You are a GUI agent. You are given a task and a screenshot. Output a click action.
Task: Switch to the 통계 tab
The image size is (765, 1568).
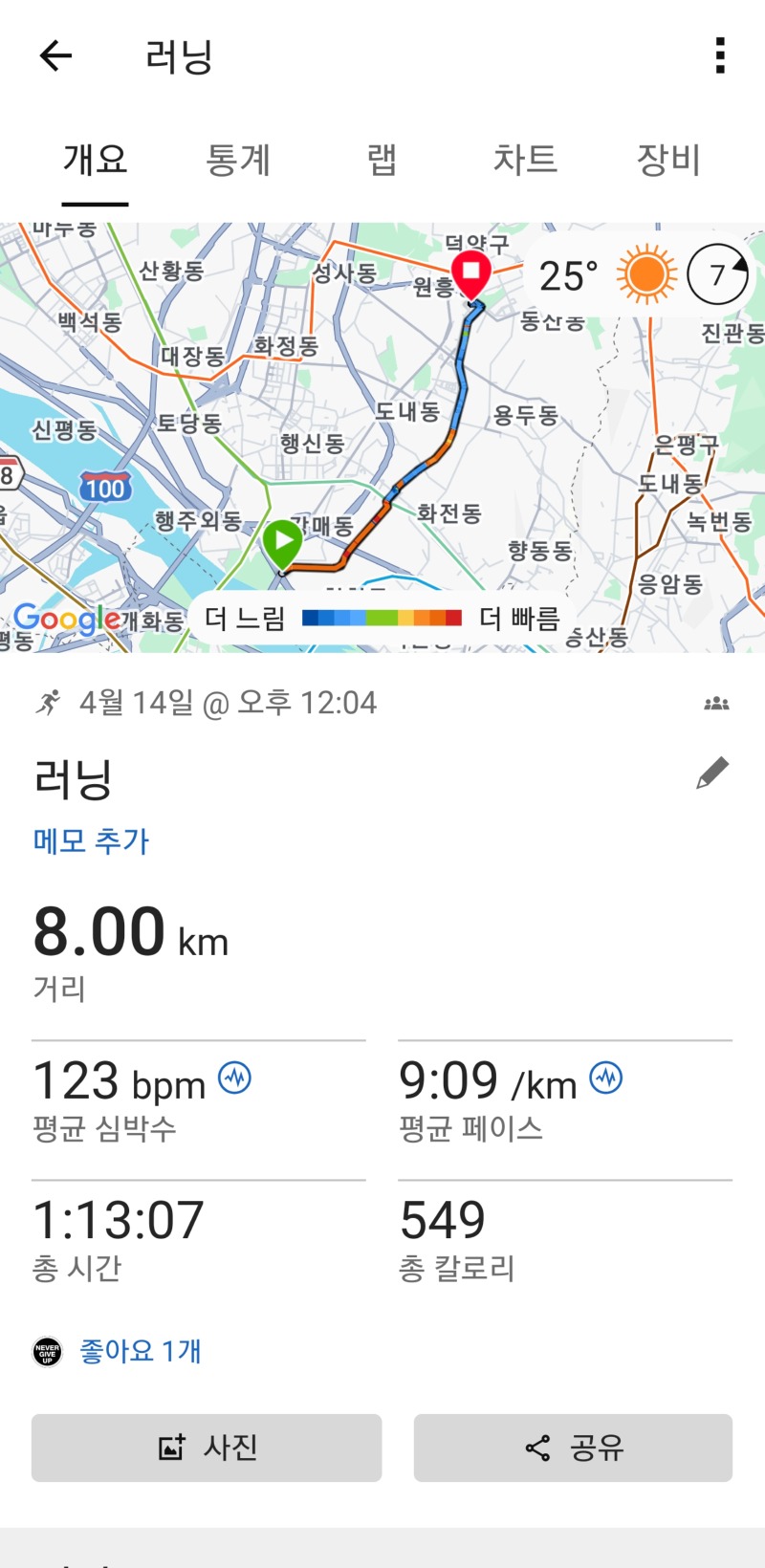[238, 160]
